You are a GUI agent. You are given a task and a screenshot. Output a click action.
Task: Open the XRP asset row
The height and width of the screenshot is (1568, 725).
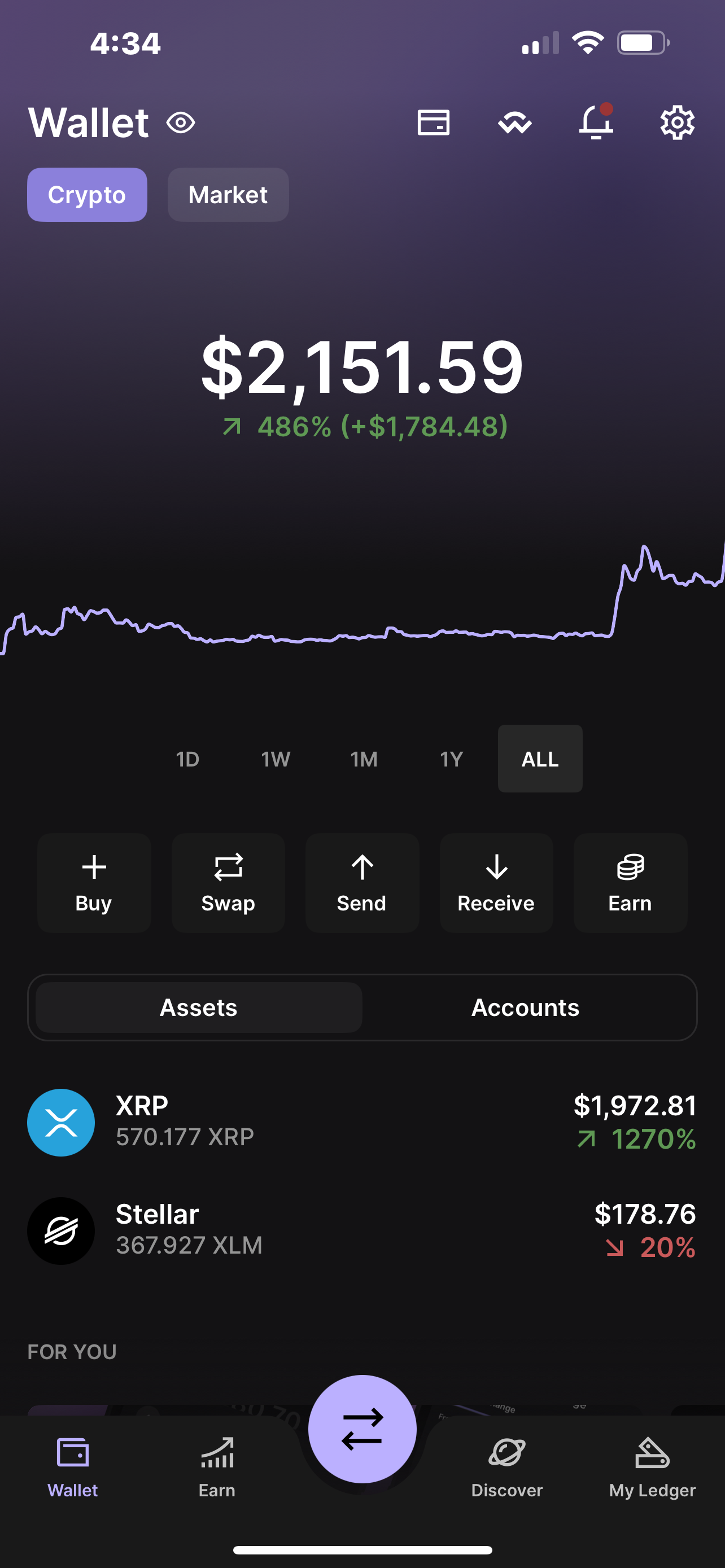pos(362,1122)
